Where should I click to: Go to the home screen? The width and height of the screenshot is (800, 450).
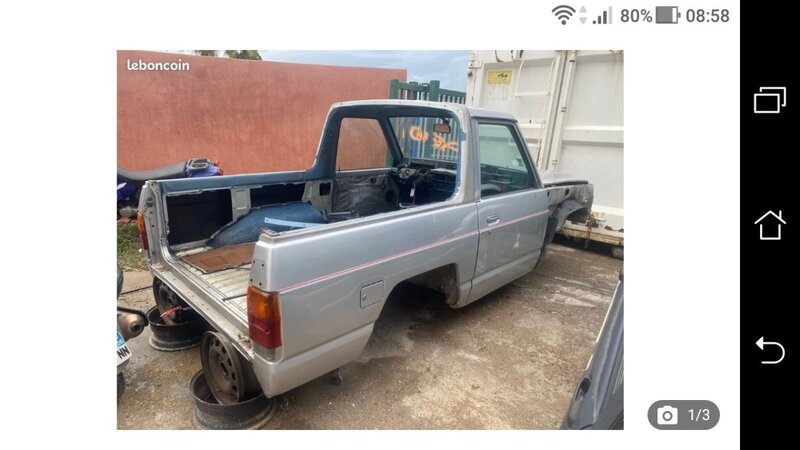[769, 225]
